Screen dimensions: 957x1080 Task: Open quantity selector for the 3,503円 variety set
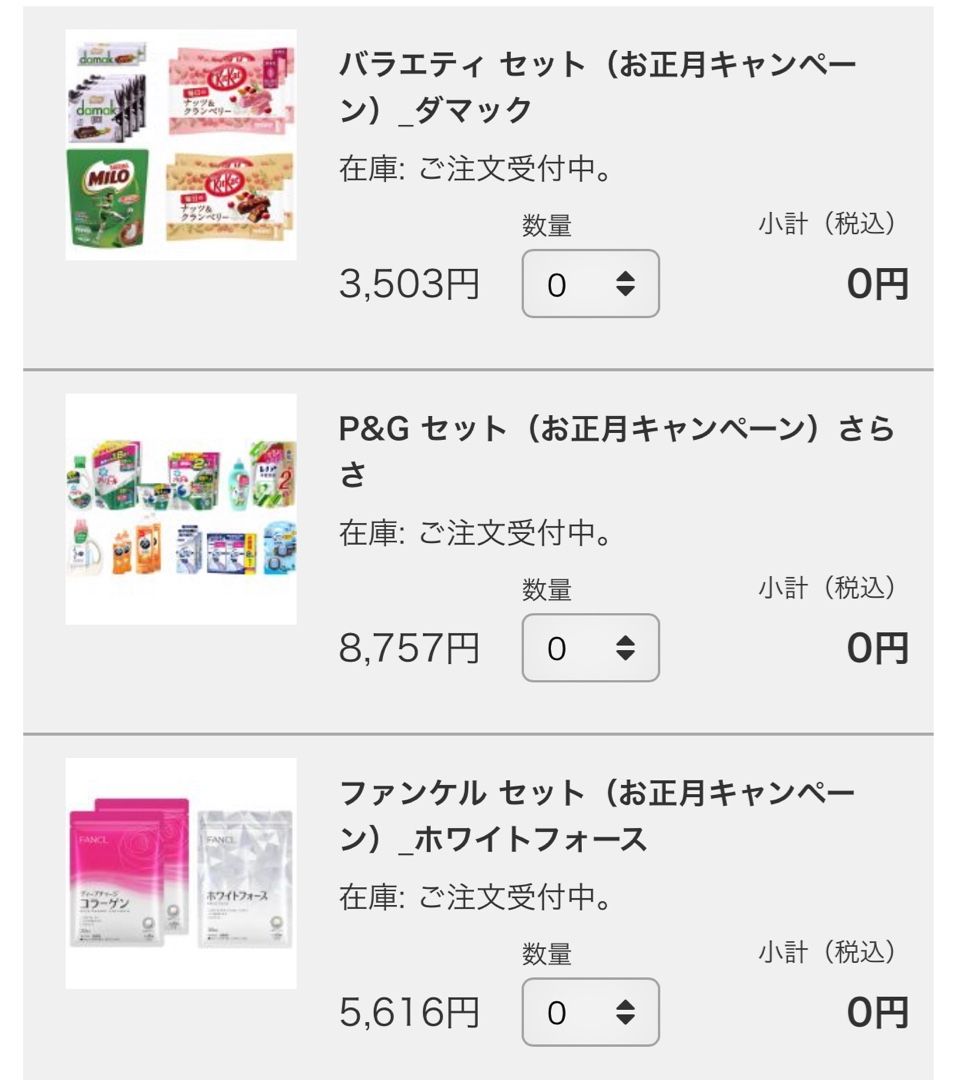[x=590, y=284]
